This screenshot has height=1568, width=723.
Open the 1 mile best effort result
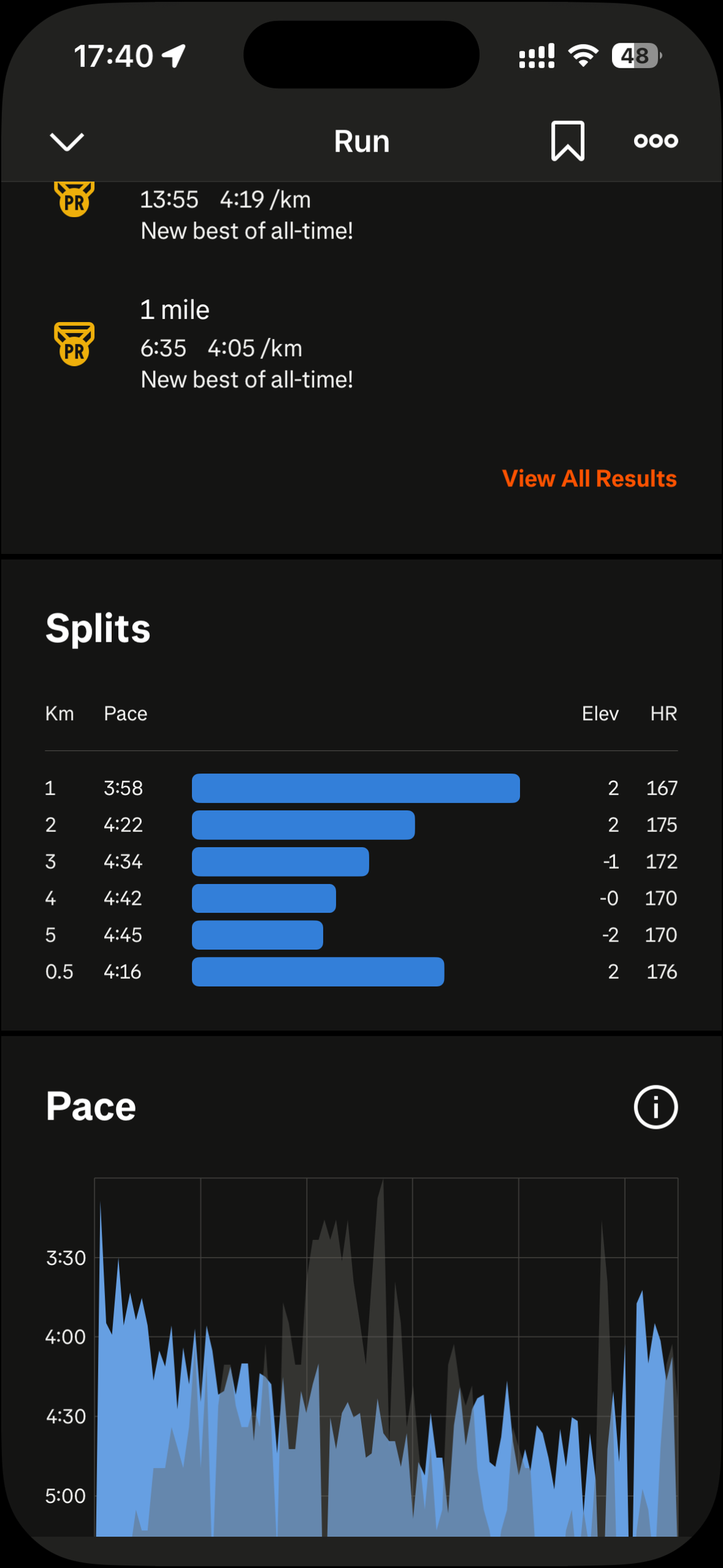247,344
